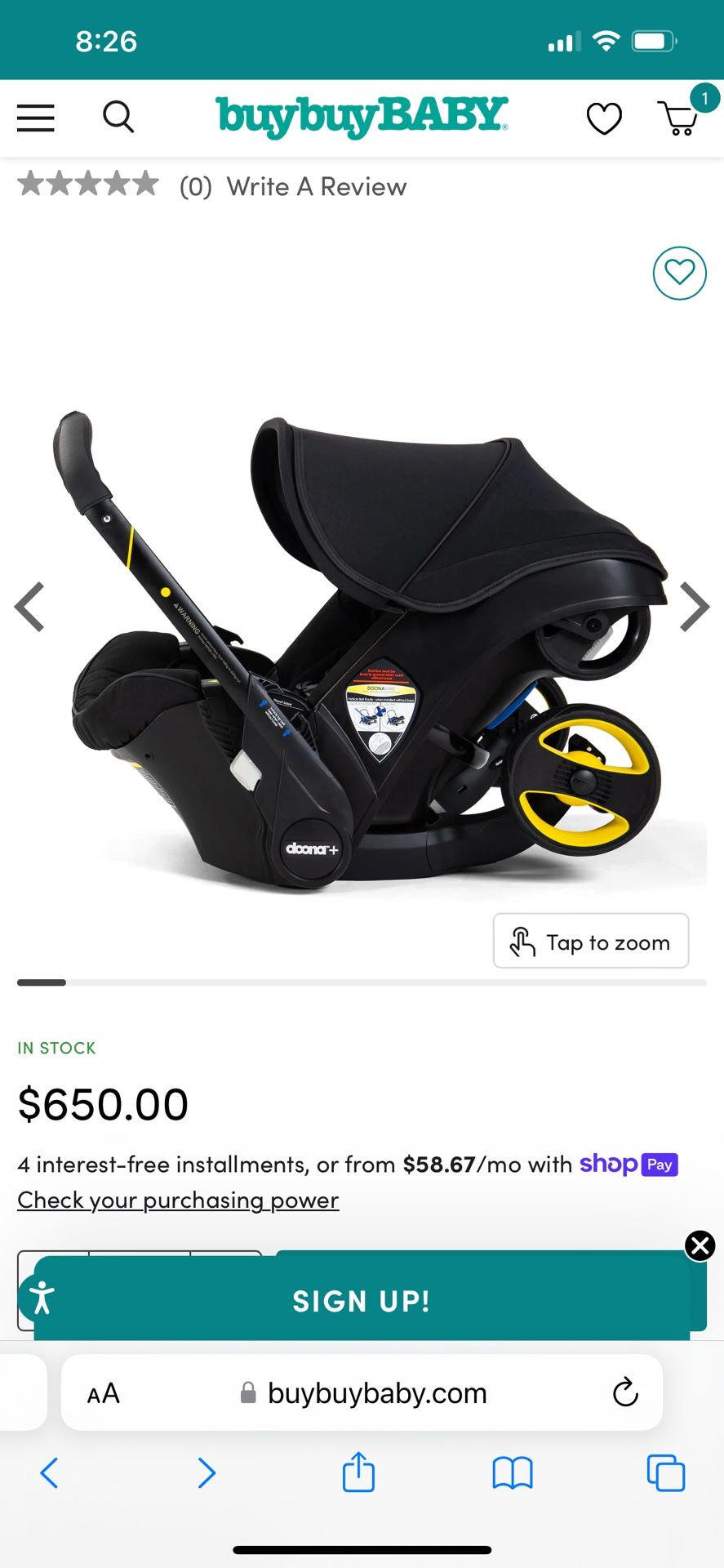Open Check your purchasing power link
Image resolution: width=724 pixels, height=1568 pixels.
(x=178, y=1200)
